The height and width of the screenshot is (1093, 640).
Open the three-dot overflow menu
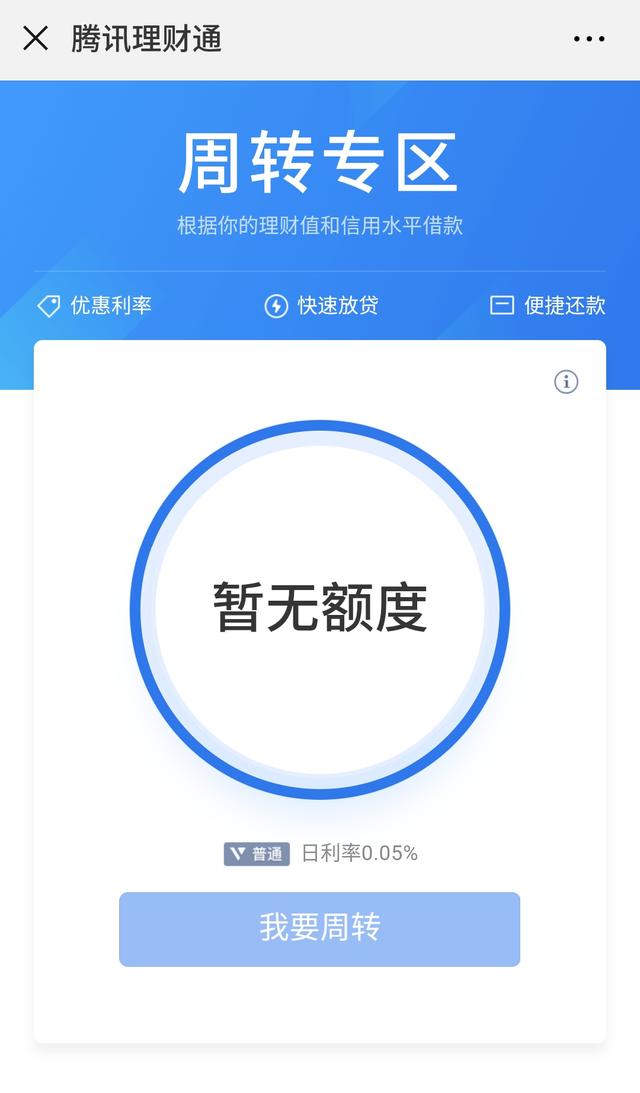click(x=589, y=39)
